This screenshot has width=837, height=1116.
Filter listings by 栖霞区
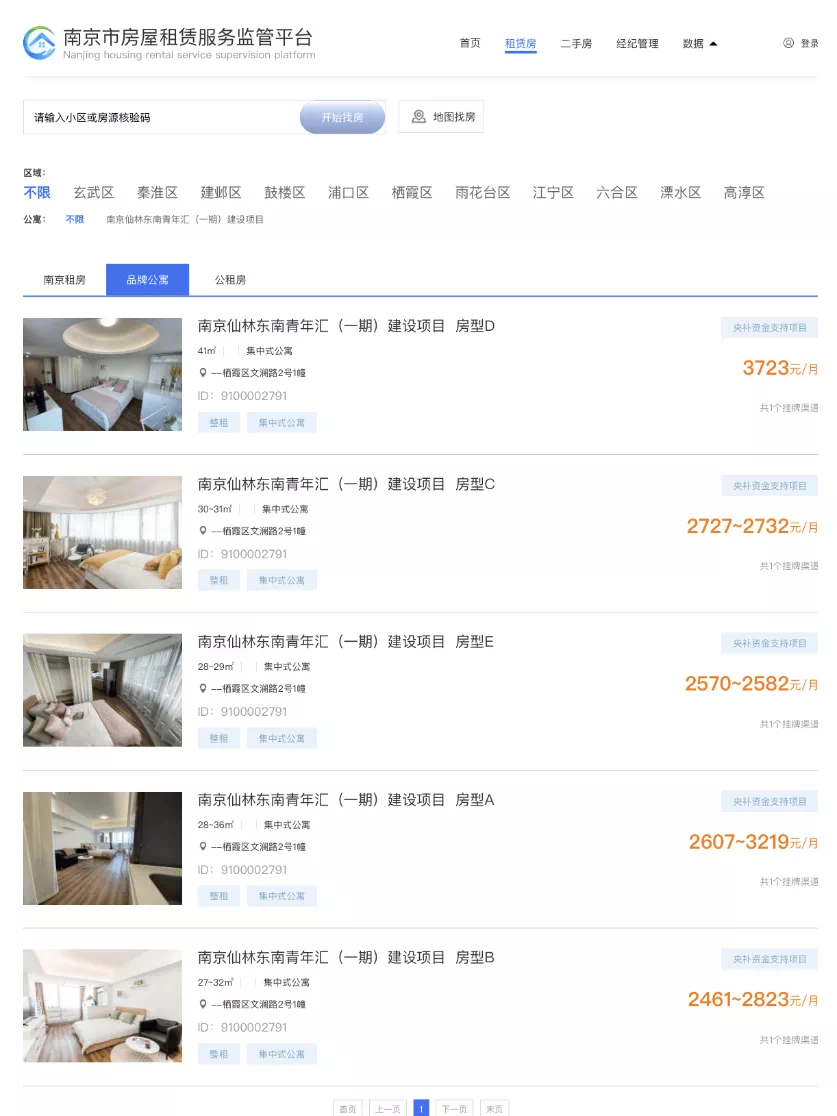point(412,193)
